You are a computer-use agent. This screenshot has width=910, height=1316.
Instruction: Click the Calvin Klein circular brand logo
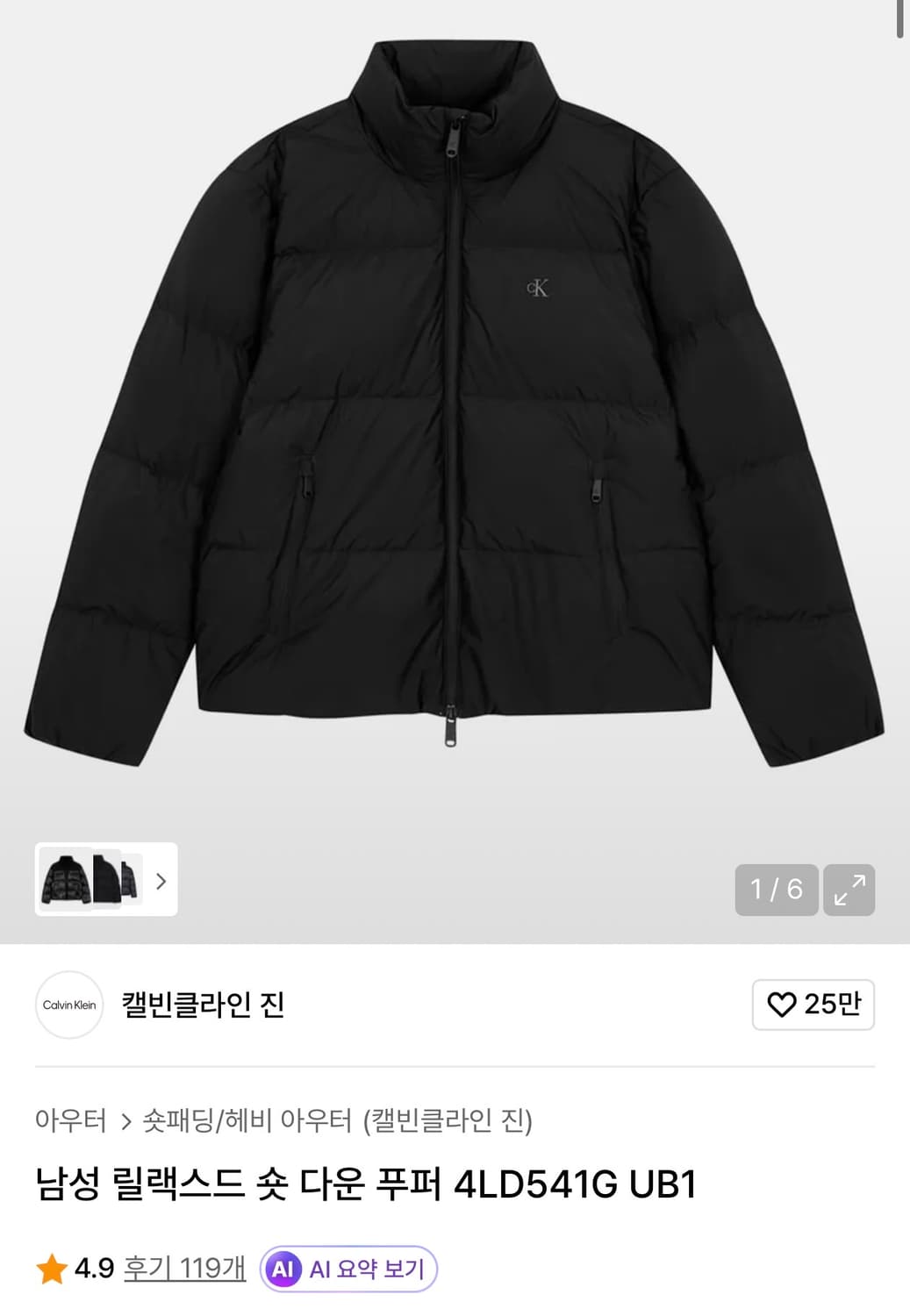(68, 1005)
